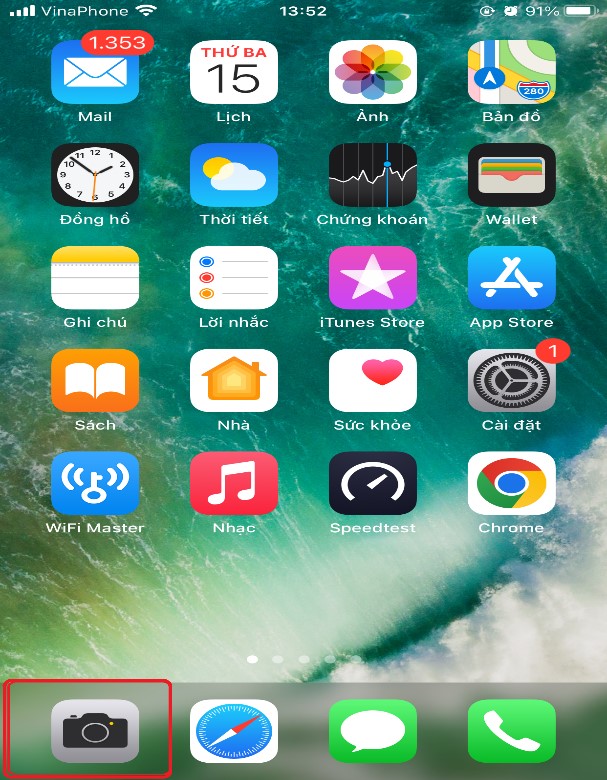The height and width of the screenshot is (780, 607).
Task: Open the Phone app in dock
Action: tap(512, 731)
